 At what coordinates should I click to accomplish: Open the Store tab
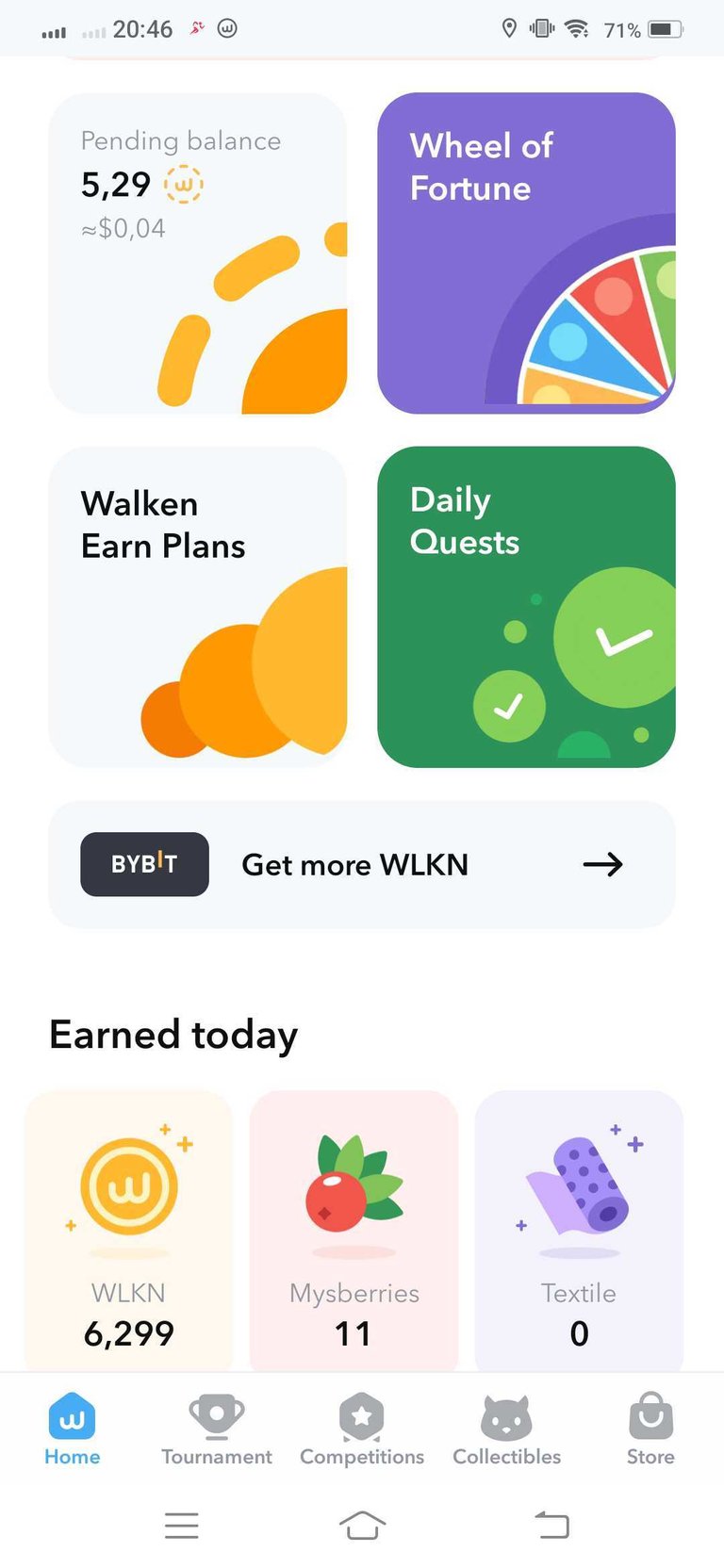650,1429
